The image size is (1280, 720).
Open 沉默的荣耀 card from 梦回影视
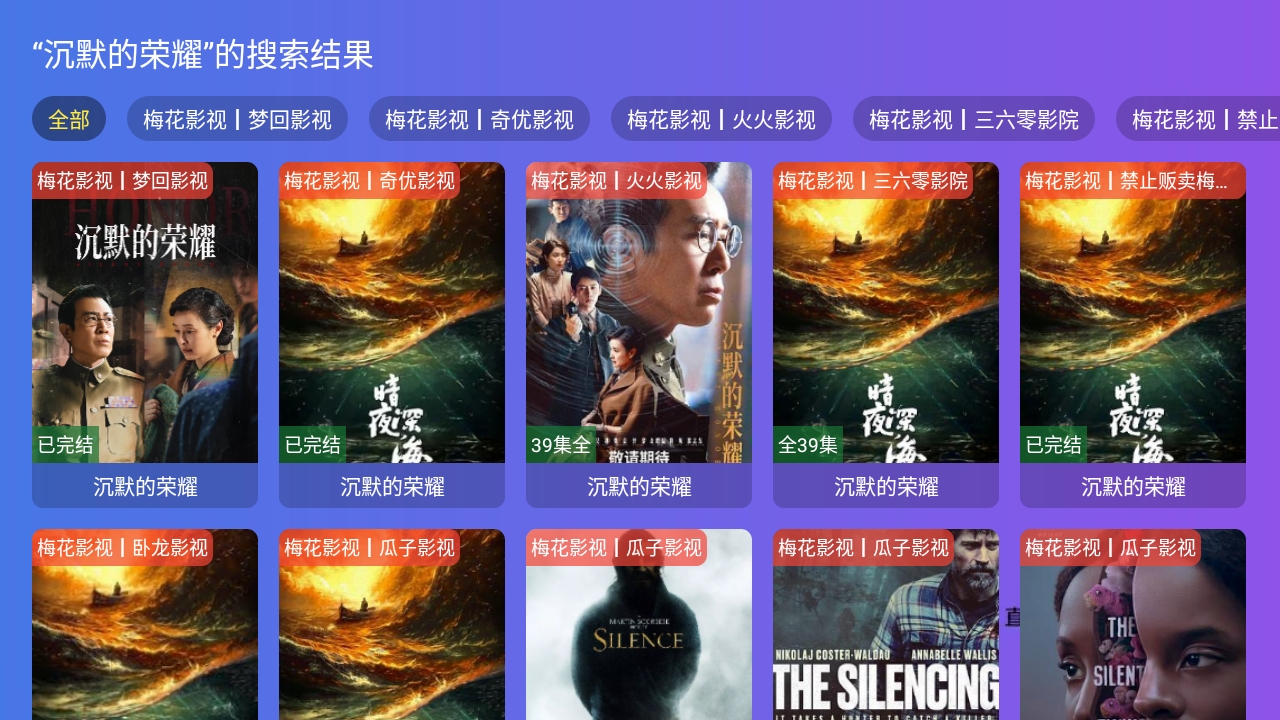(145, 334)
